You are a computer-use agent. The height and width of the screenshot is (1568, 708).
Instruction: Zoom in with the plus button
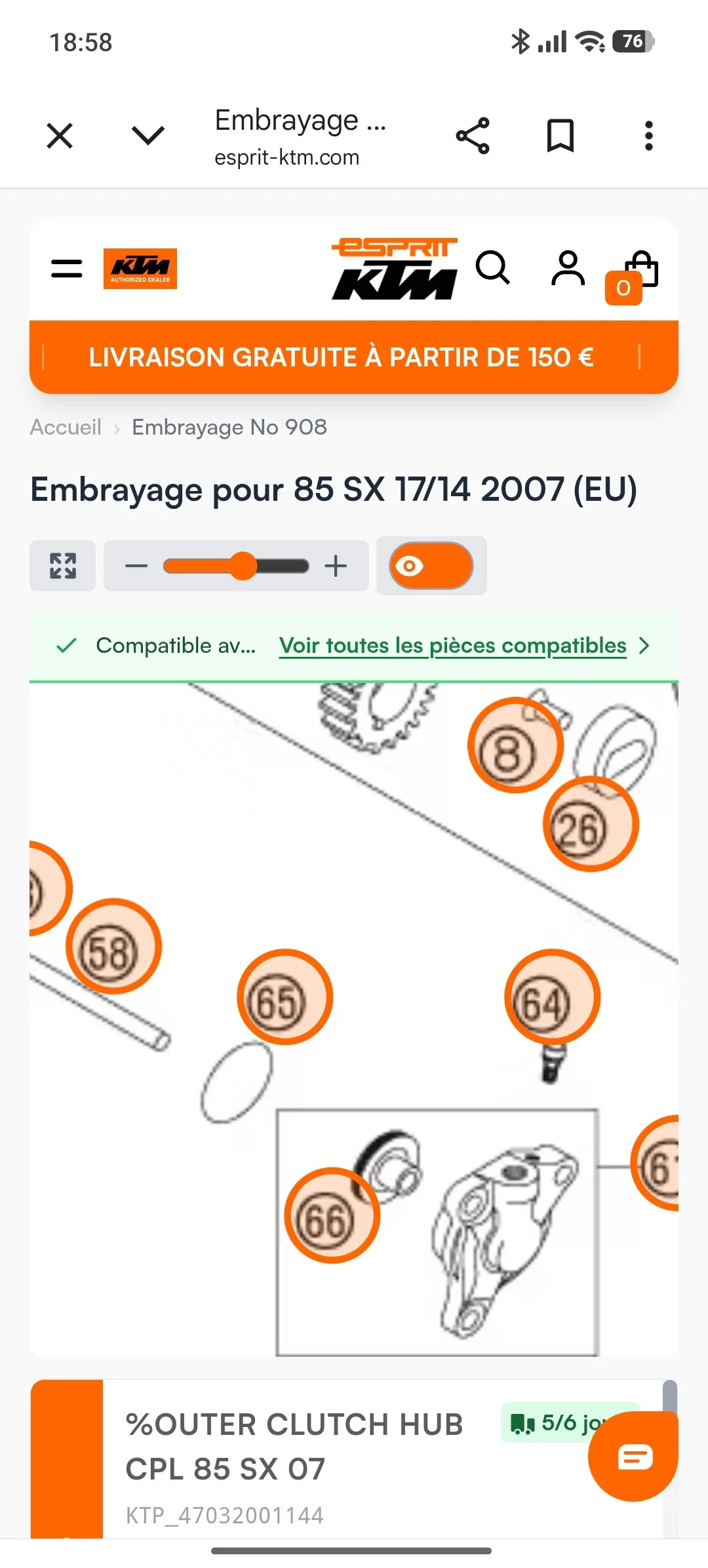coord(336,566)
